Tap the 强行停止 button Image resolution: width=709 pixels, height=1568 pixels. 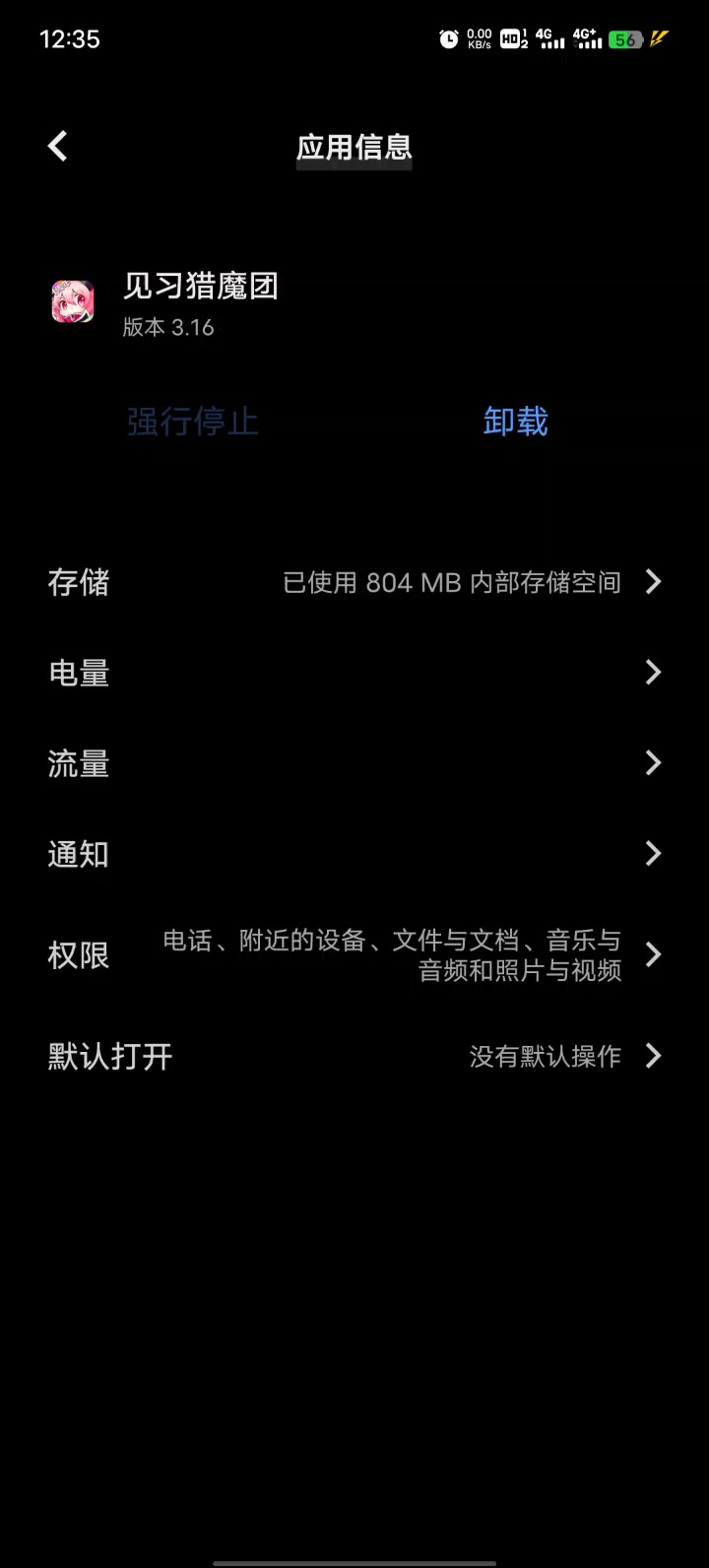[193, 422]
